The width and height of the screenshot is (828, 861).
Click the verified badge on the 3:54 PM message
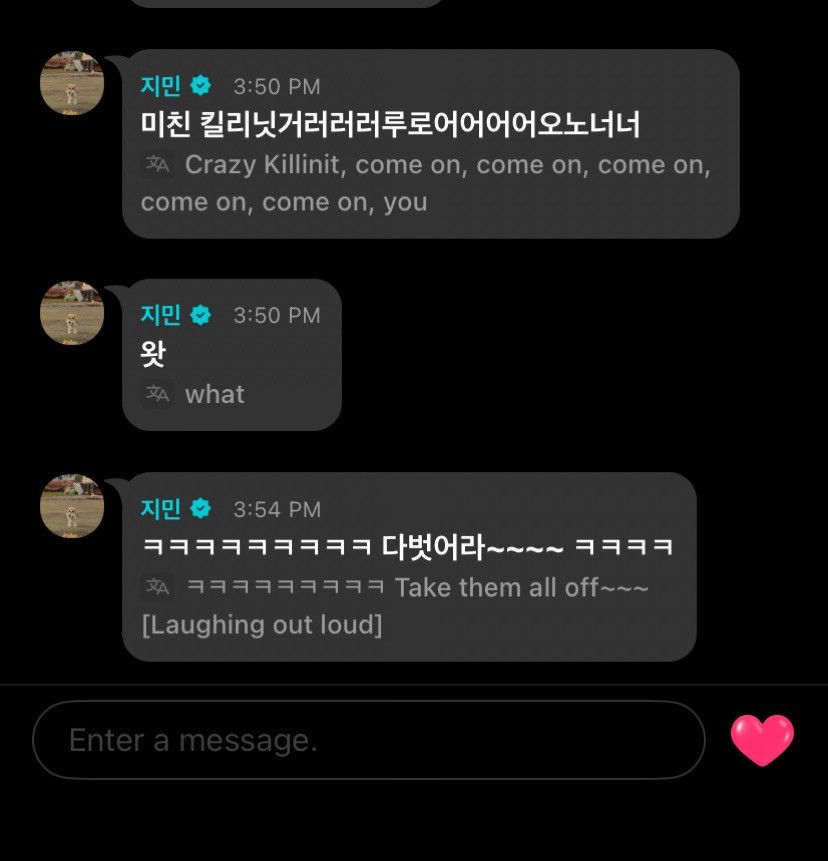click(203, 509)
